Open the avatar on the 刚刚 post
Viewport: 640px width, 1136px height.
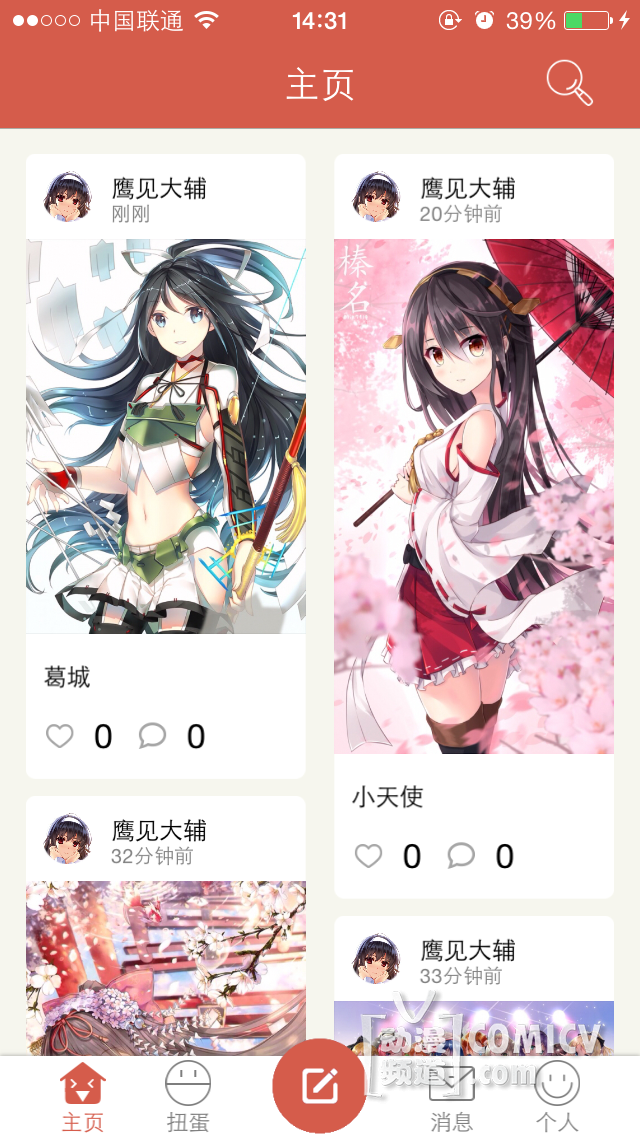(x=69, y=197)
